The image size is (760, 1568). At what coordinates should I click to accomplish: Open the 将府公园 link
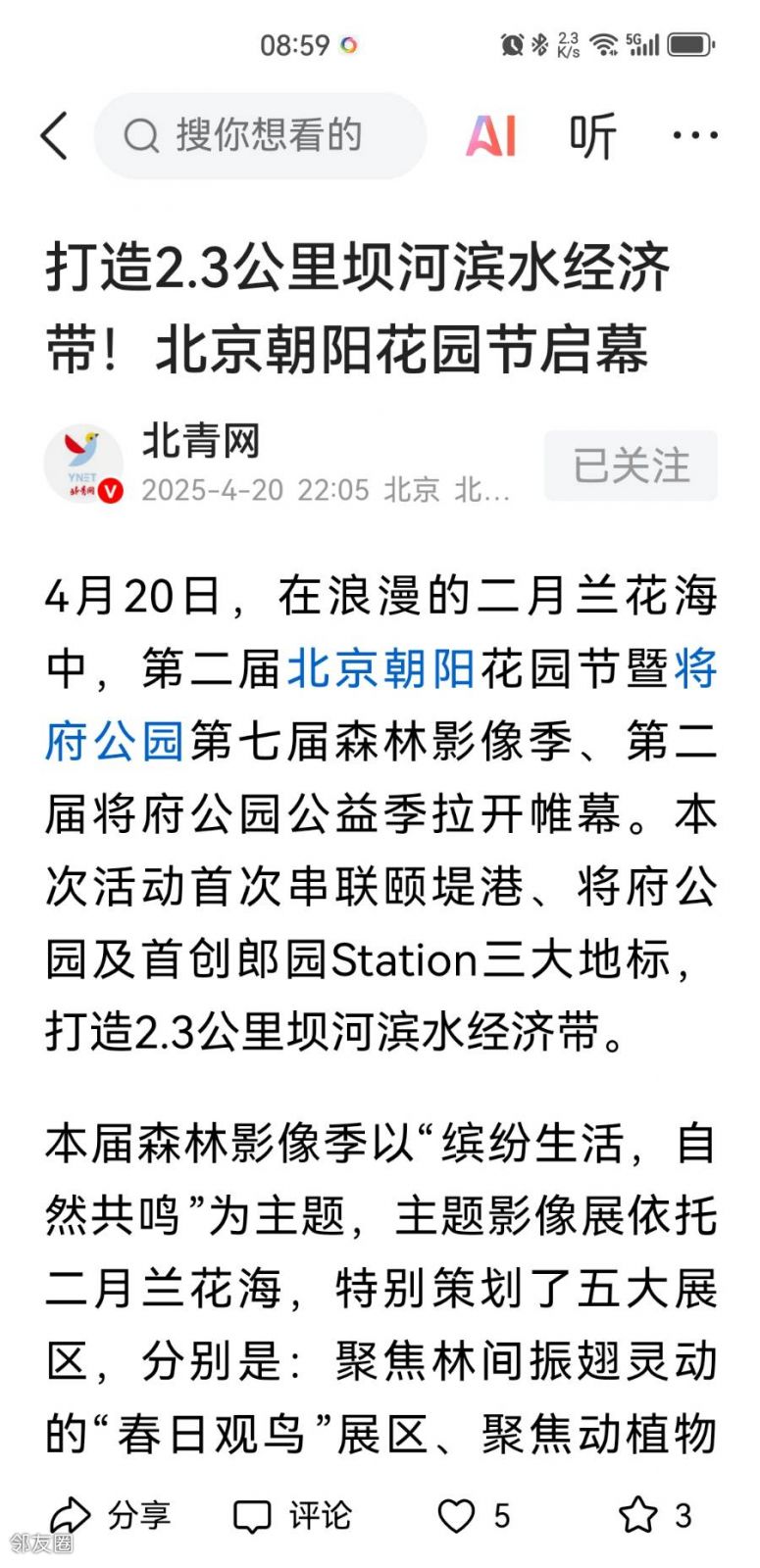[x=114, y=742]
